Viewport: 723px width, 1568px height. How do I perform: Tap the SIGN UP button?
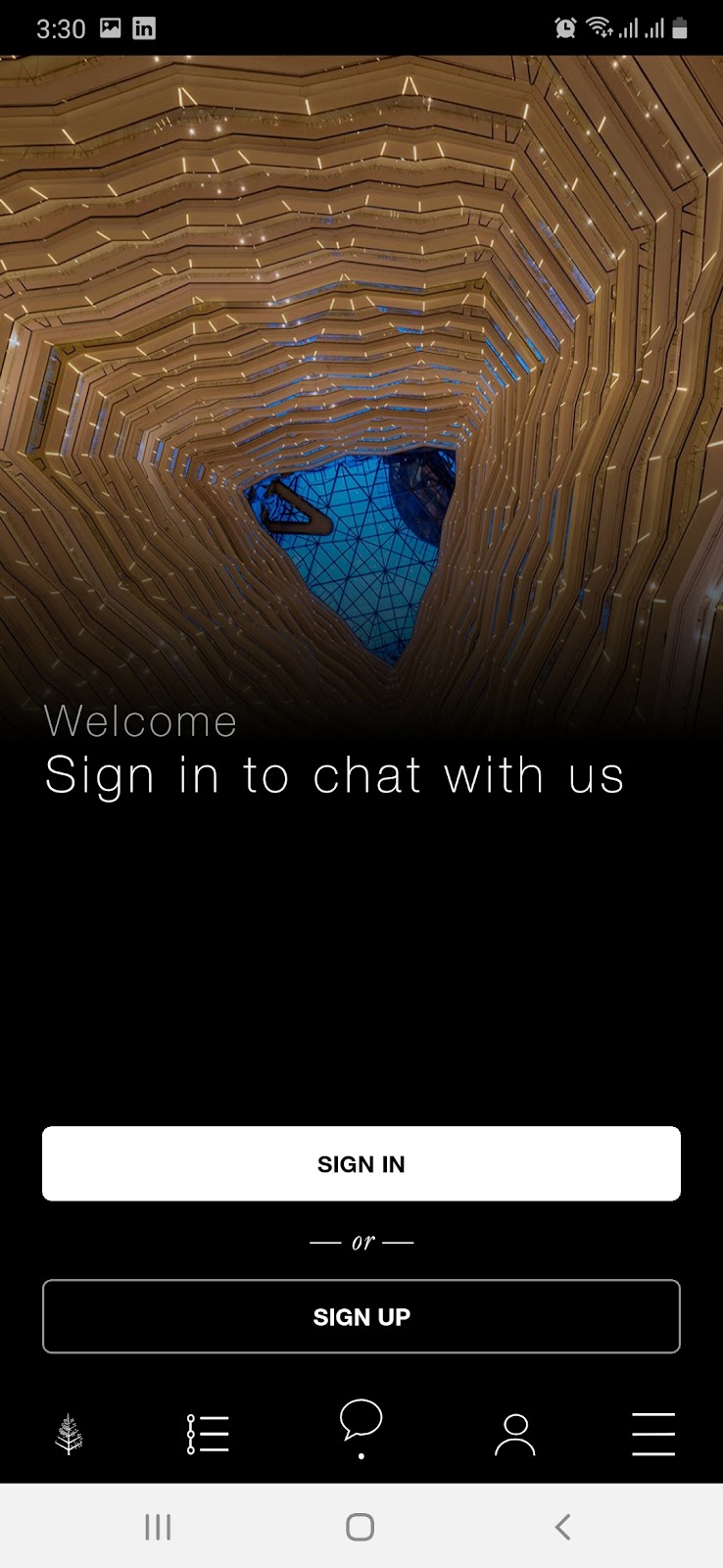pos(361,1316)
